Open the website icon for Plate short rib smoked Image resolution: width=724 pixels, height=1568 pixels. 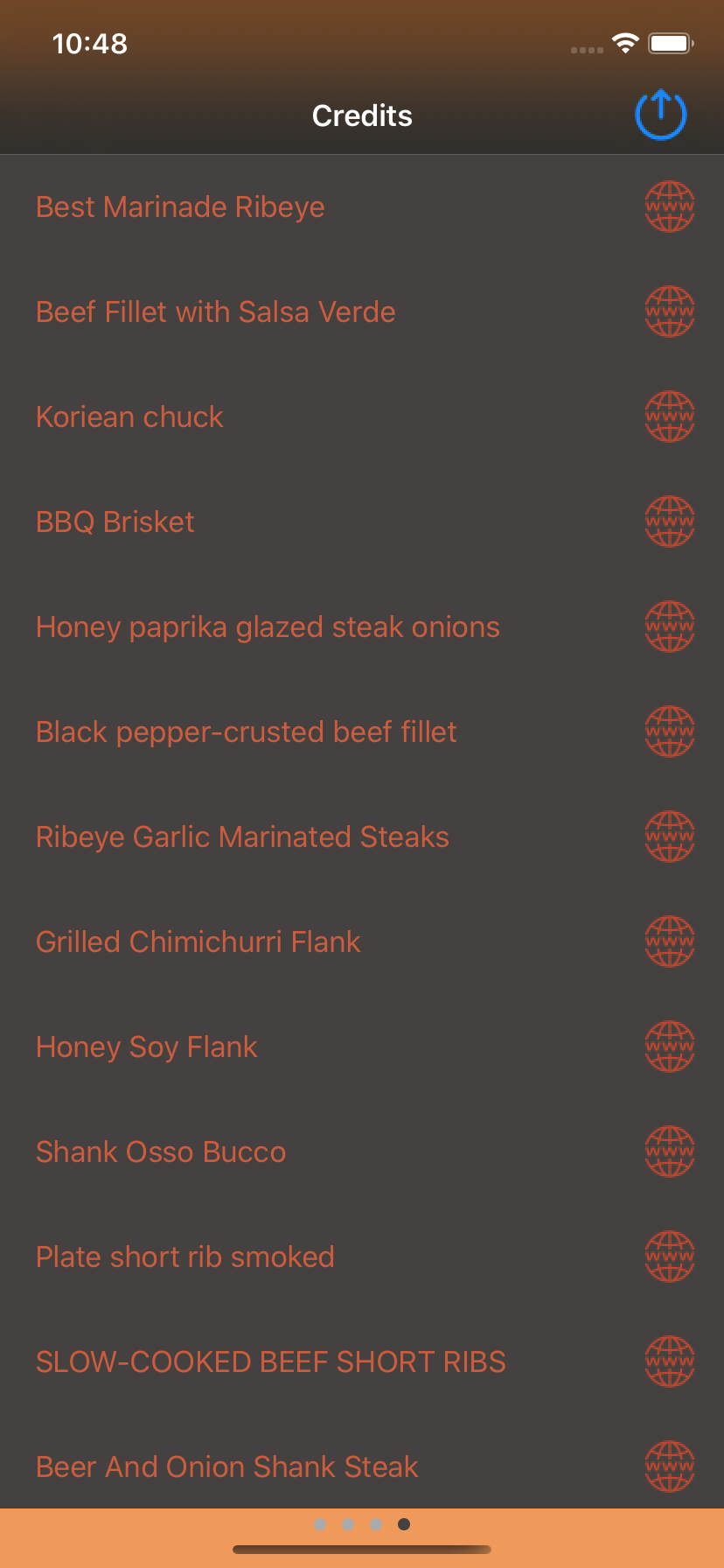pyautogui.click(x=669, y=1256)
